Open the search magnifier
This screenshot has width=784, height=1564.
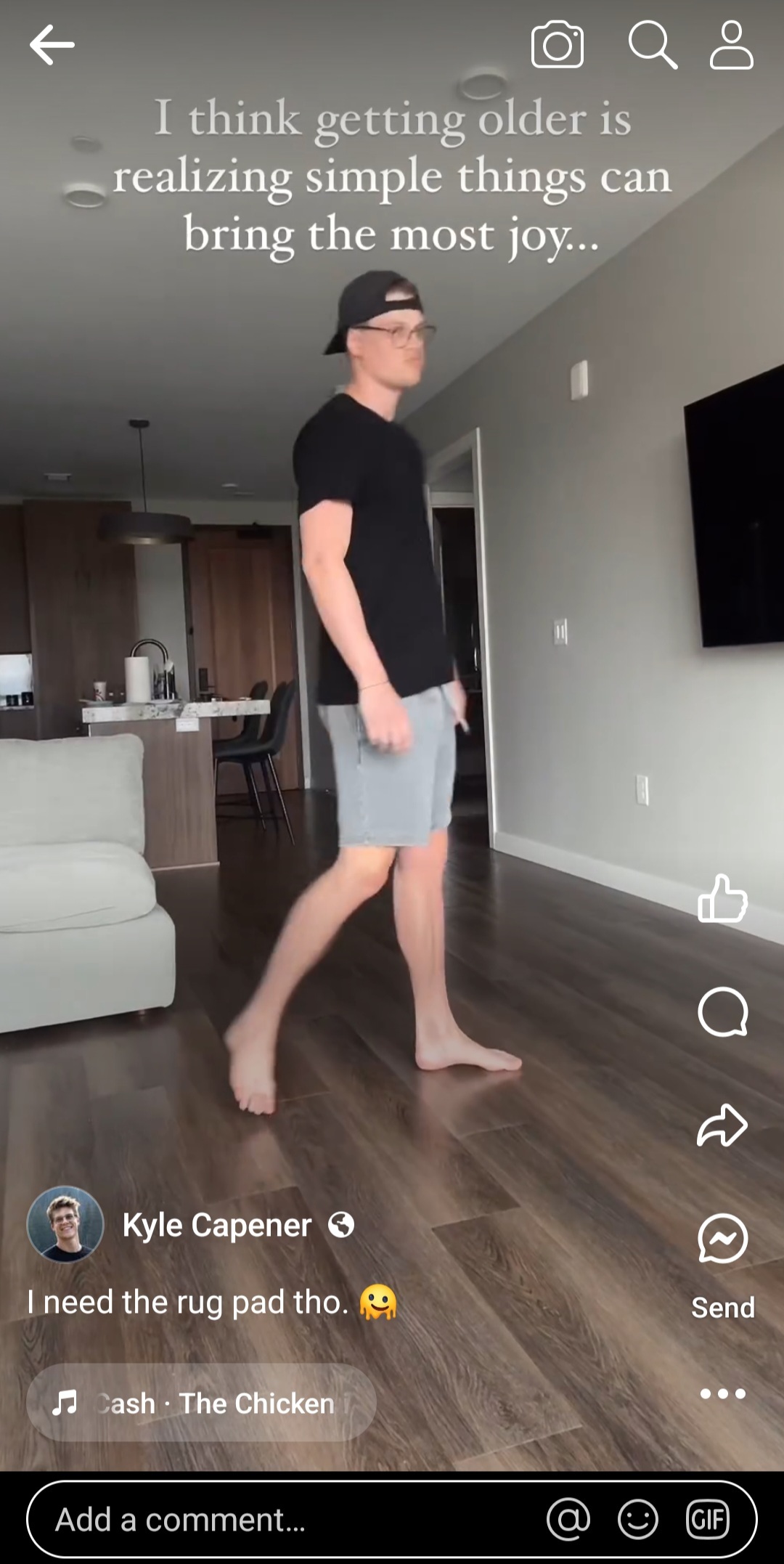pos(652,45)
